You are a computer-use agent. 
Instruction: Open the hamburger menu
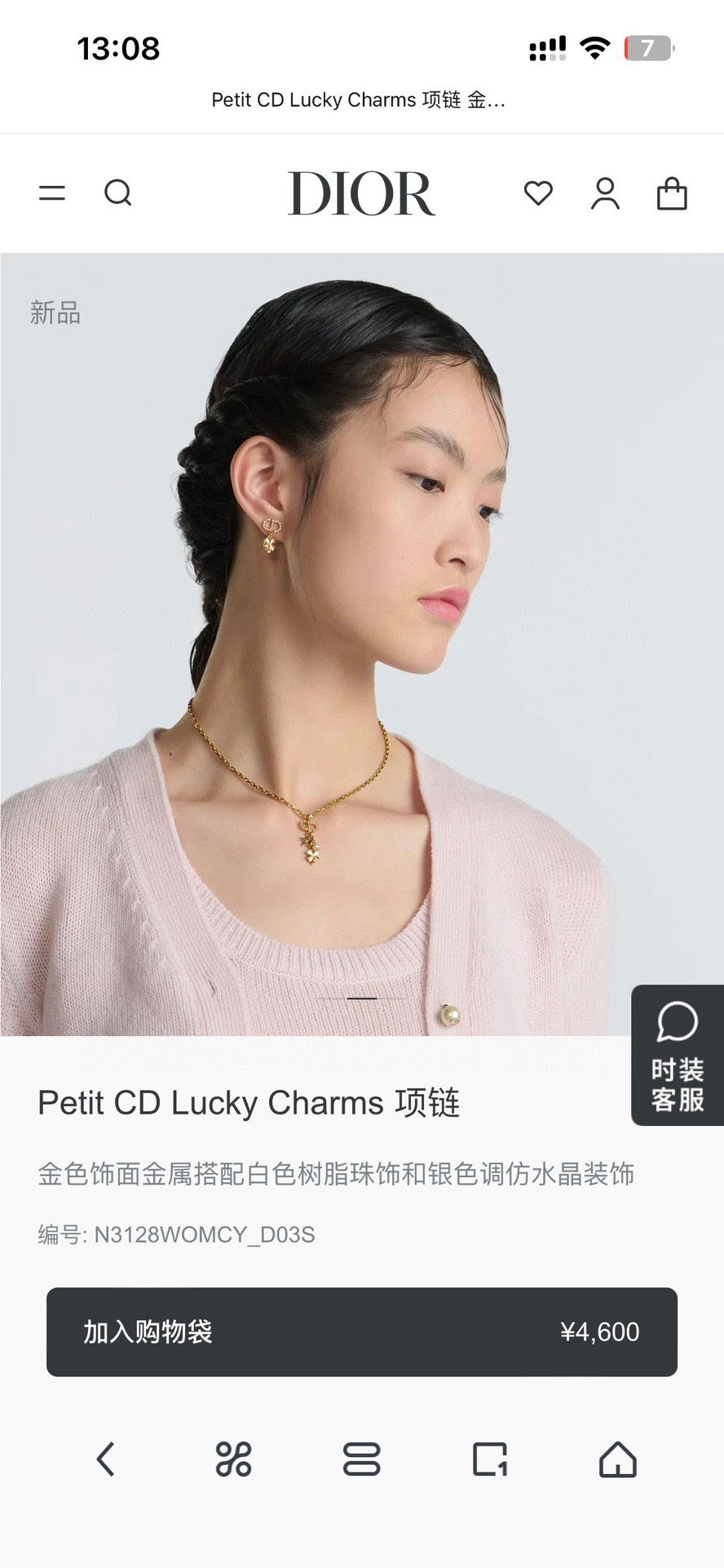[x=52, y=193]
